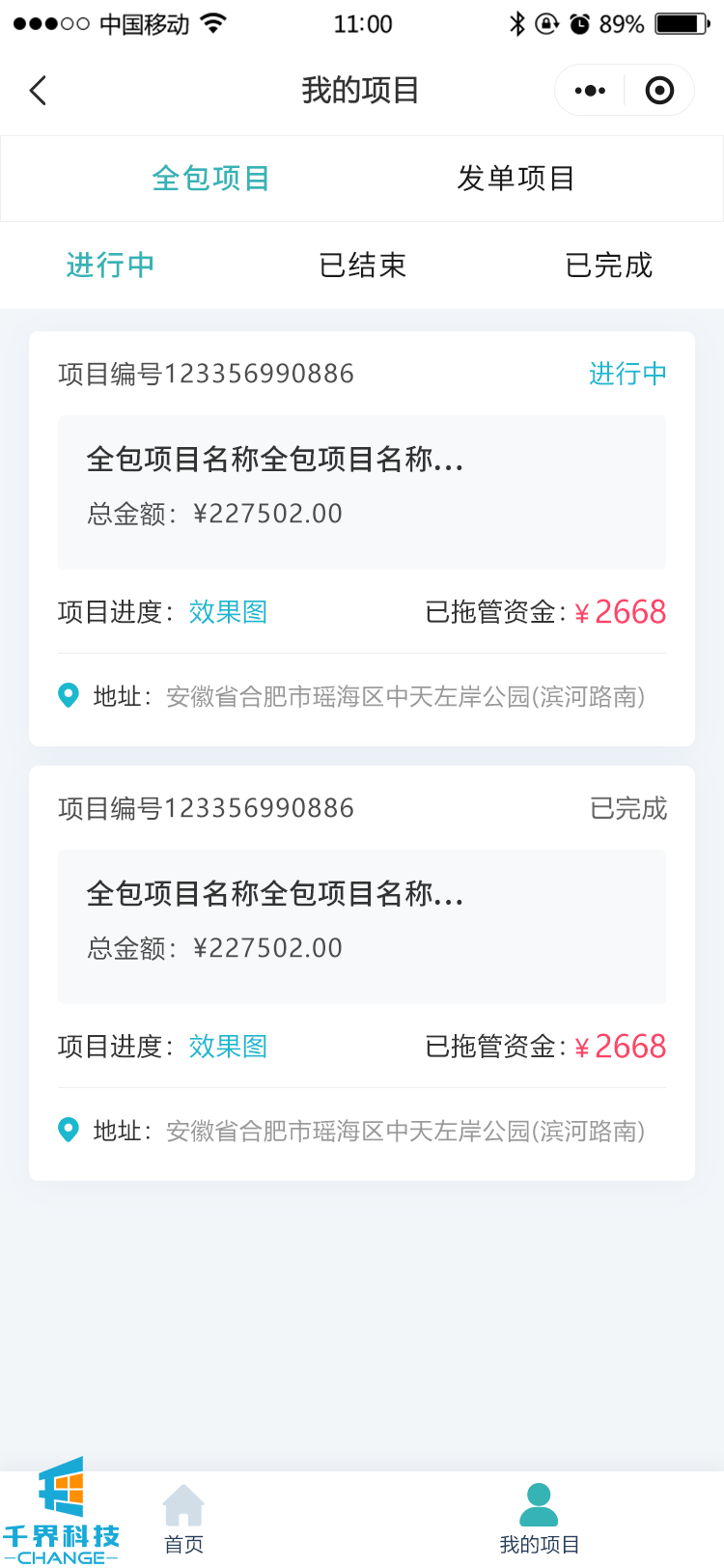Filter projects by 已结束

(x=362, y=266)
